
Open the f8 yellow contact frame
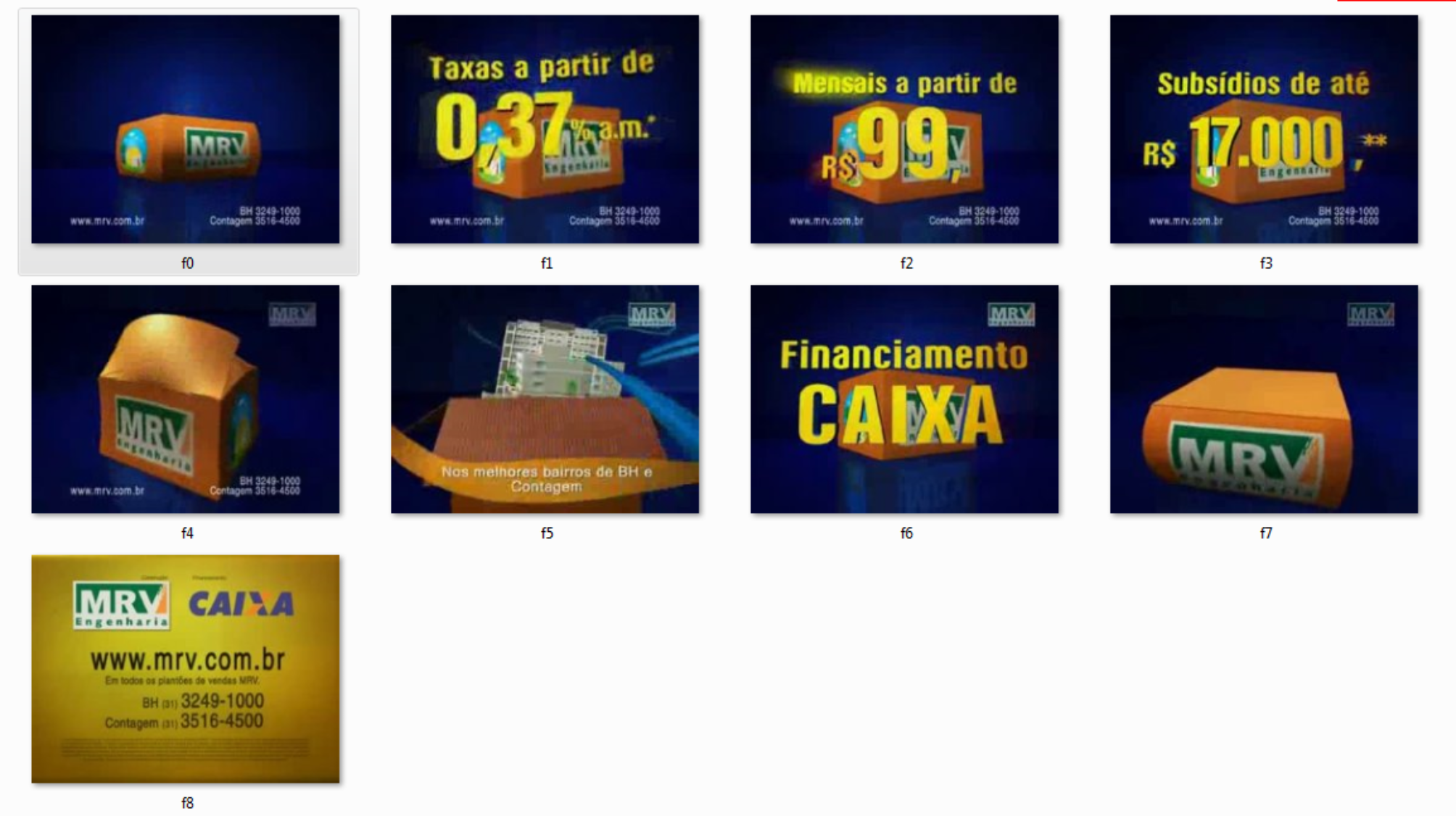click(185, 669)
